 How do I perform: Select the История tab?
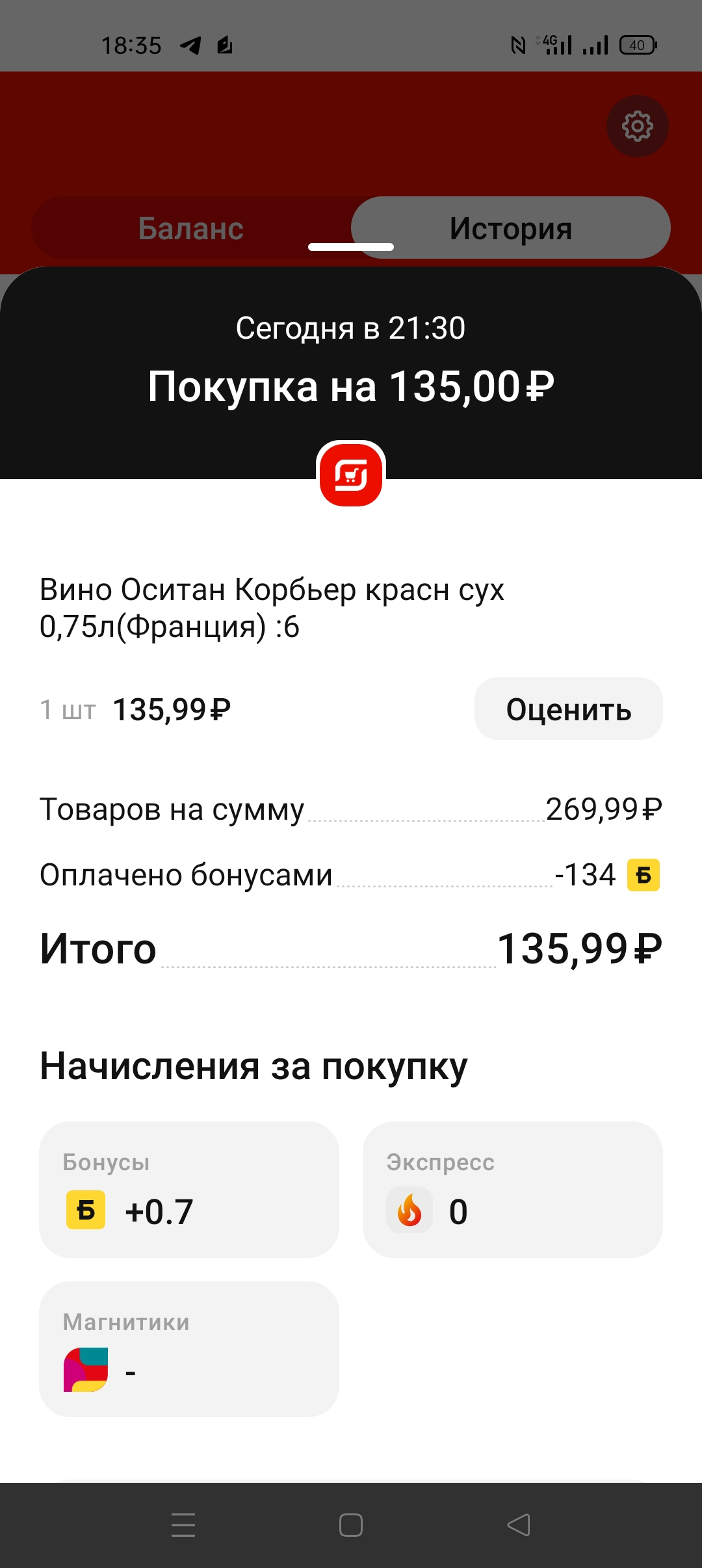tap(511, 228)
